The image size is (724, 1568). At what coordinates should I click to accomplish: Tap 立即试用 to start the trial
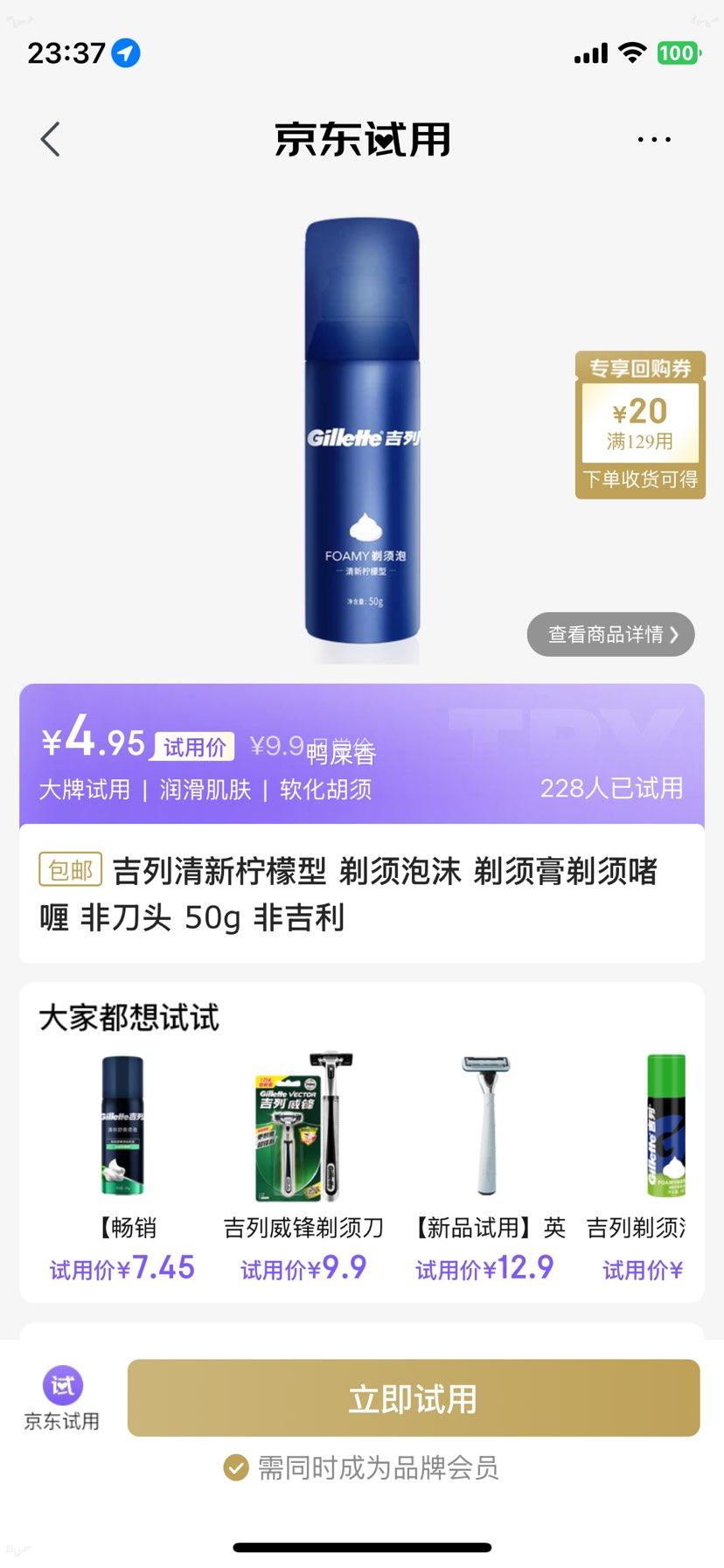[414, 1398]
